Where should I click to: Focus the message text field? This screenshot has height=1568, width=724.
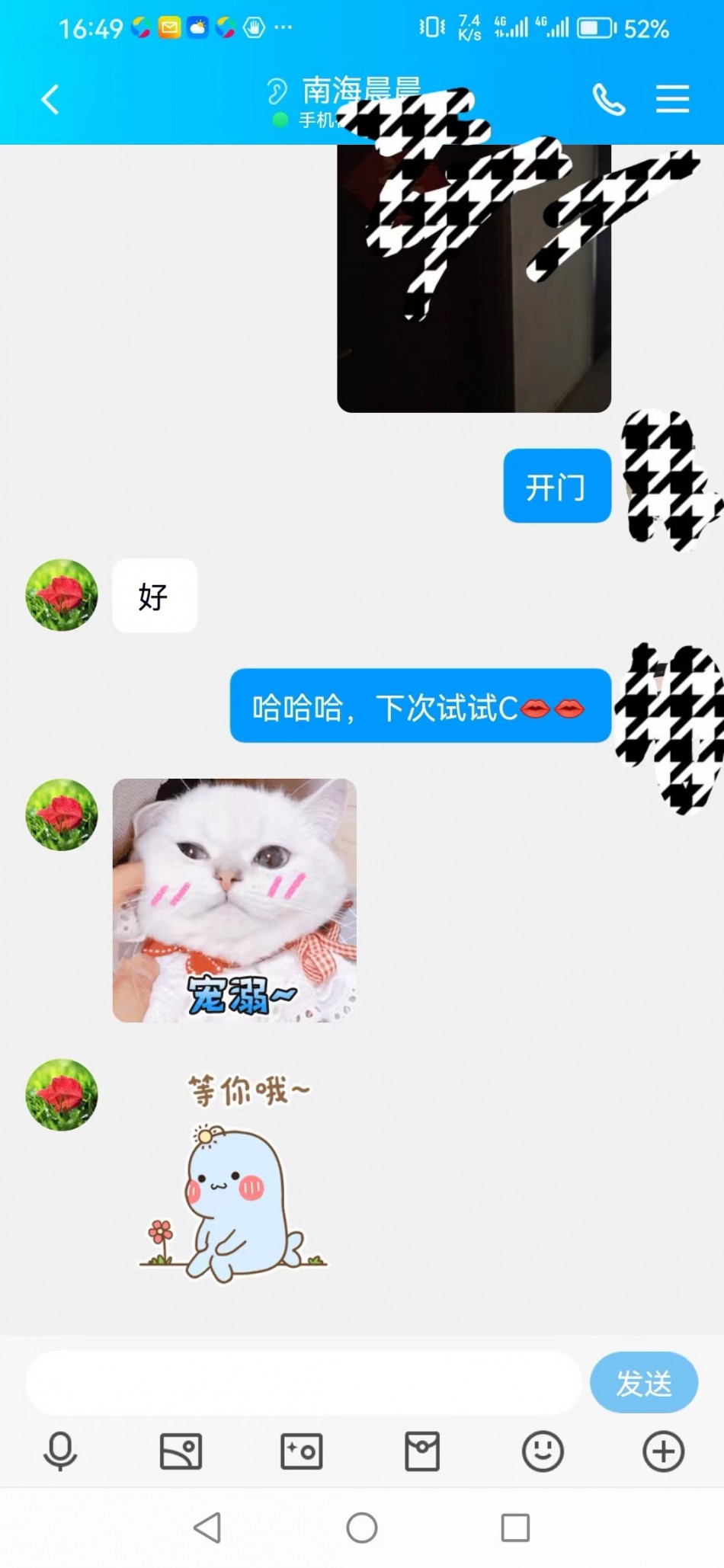(x=303, y=1382)
